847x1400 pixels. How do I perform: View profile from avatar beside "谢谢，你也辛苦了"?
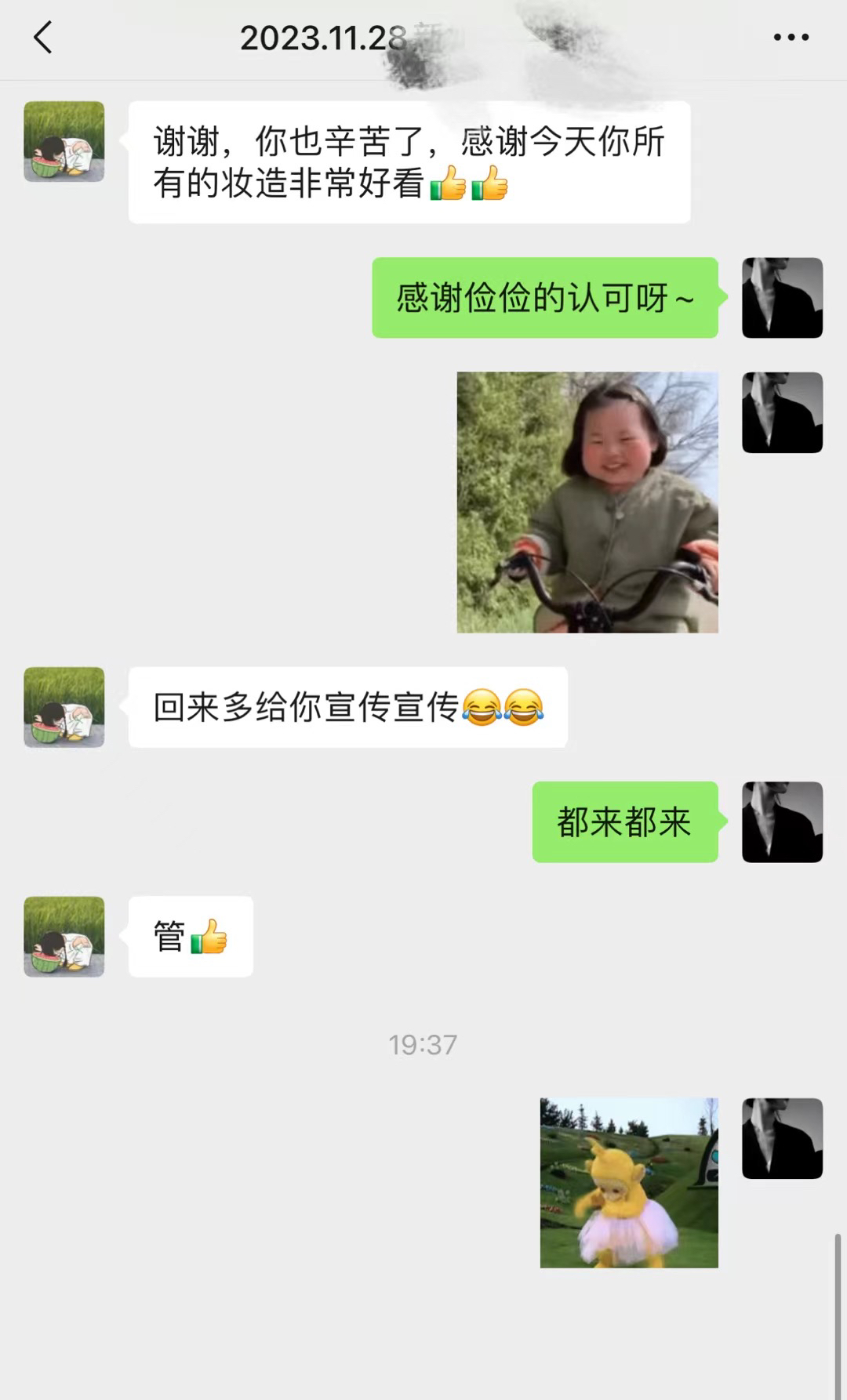[64, 142]
